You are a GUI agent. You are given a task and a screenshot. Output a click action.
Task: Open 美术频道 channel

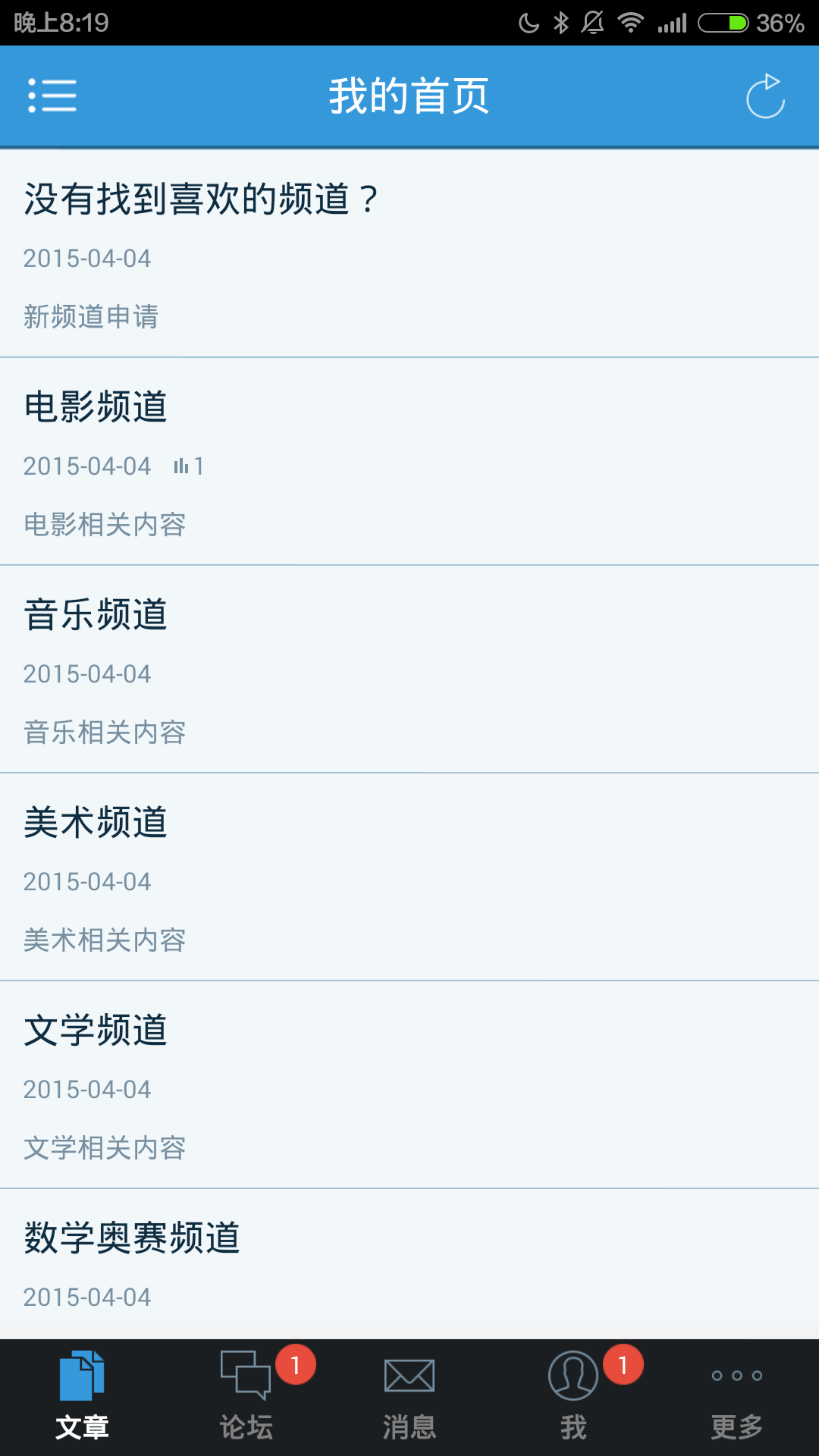(x=409, y=877)
